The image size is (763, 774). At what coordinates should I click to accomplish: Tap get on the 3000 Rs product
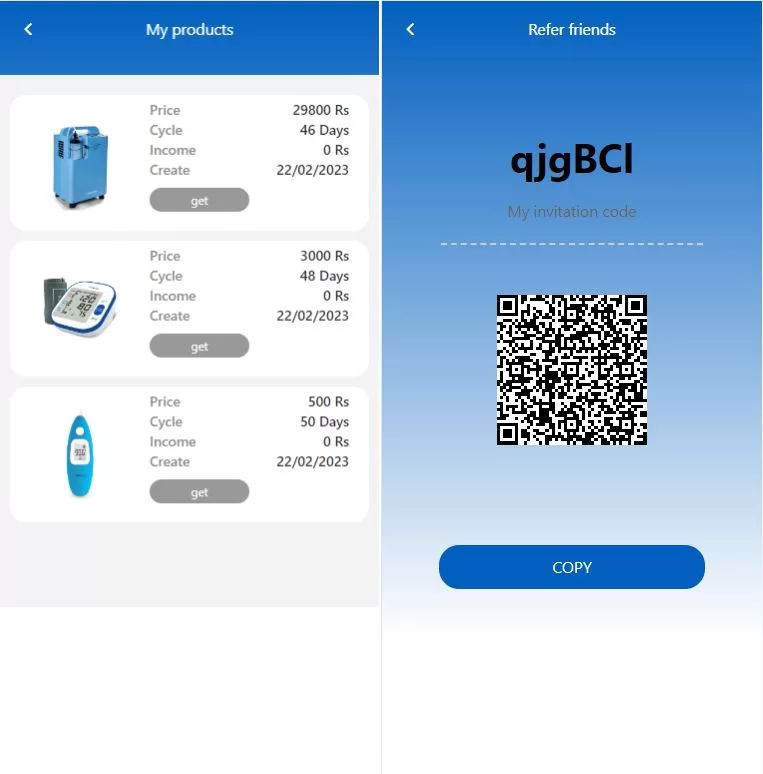coord(199,346)
